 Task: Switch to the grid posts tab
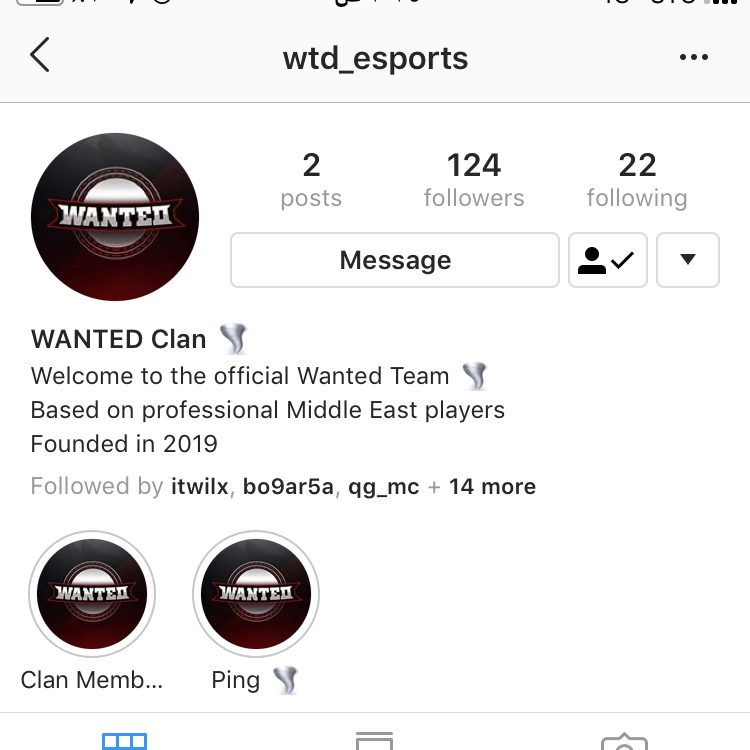[x=125, y=741]
